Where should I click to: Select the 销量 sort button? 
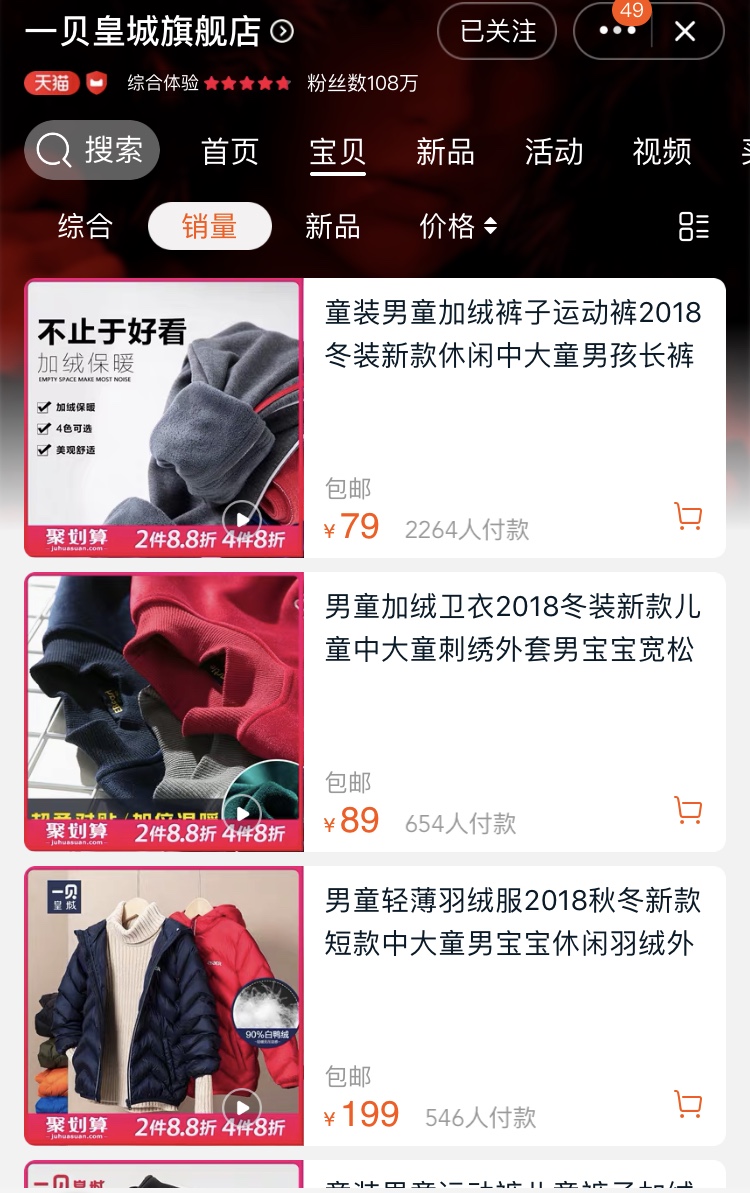(x=209, y=227)
